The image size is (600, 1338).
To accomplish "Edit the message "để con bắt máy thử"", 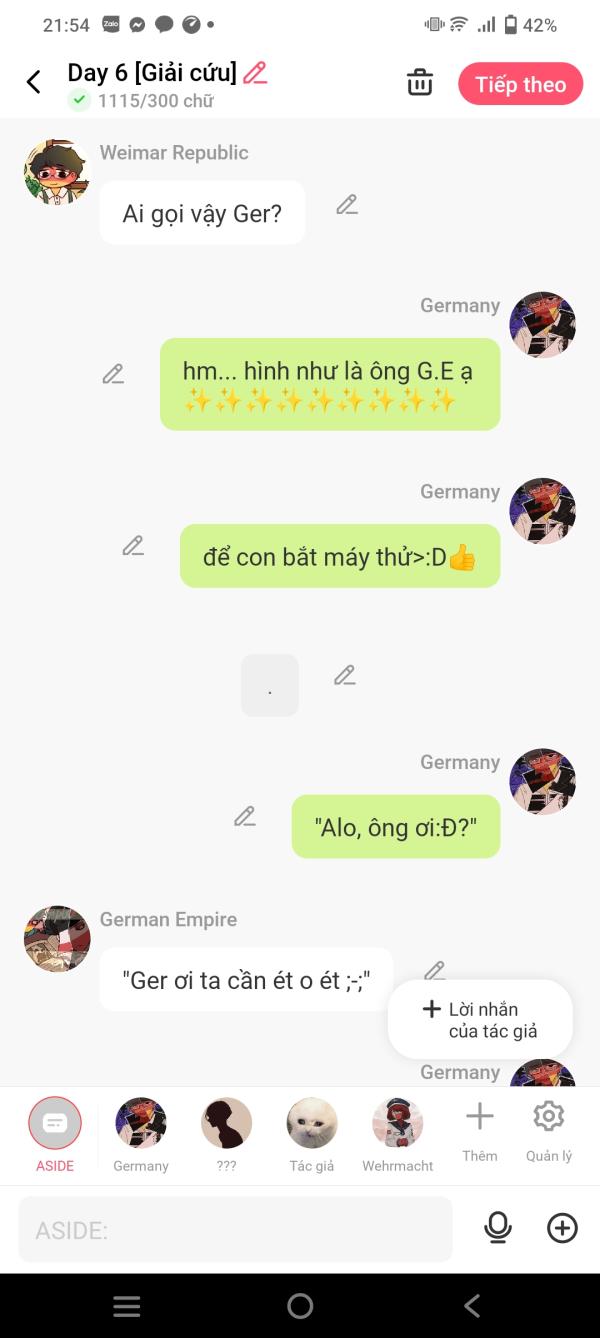I will (133, 546).
